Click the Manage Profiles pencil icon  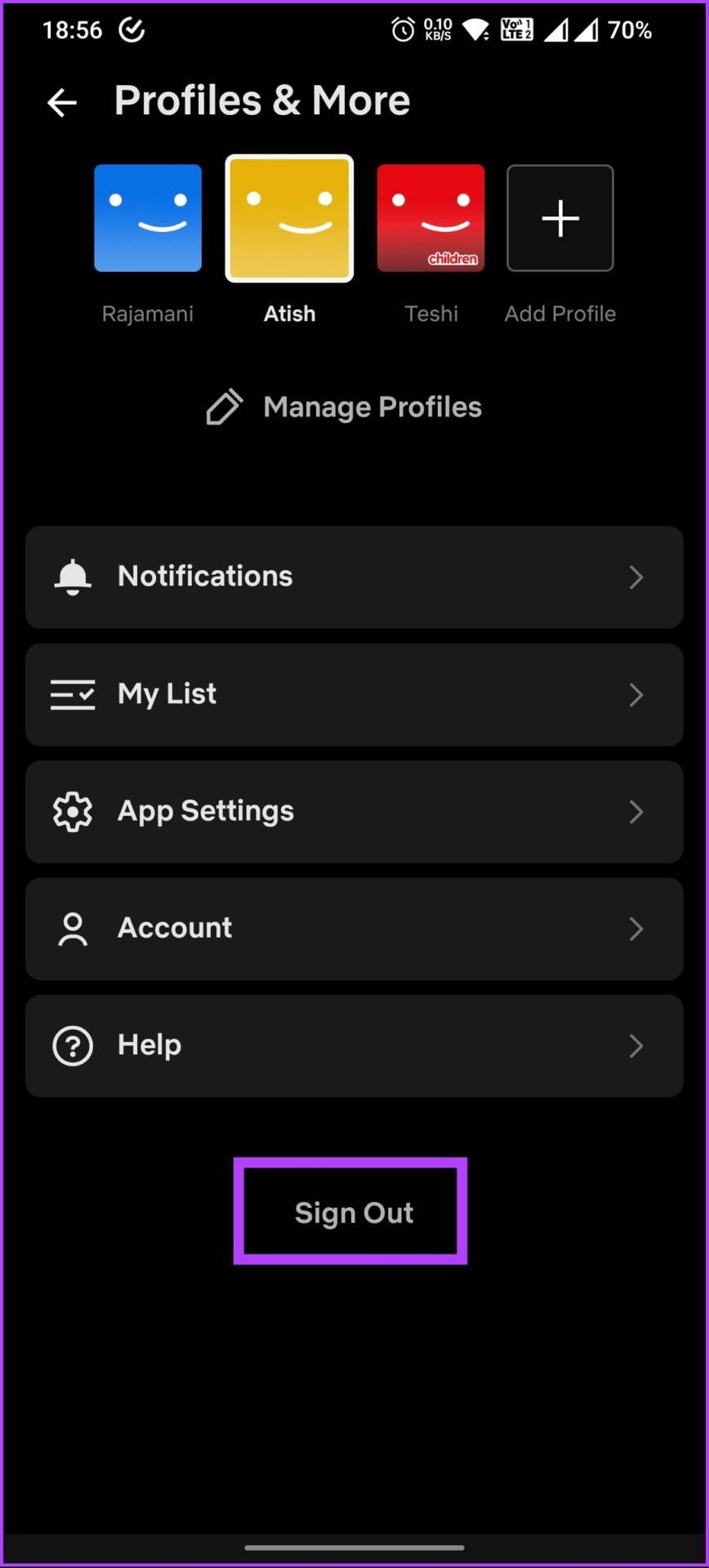224,406
